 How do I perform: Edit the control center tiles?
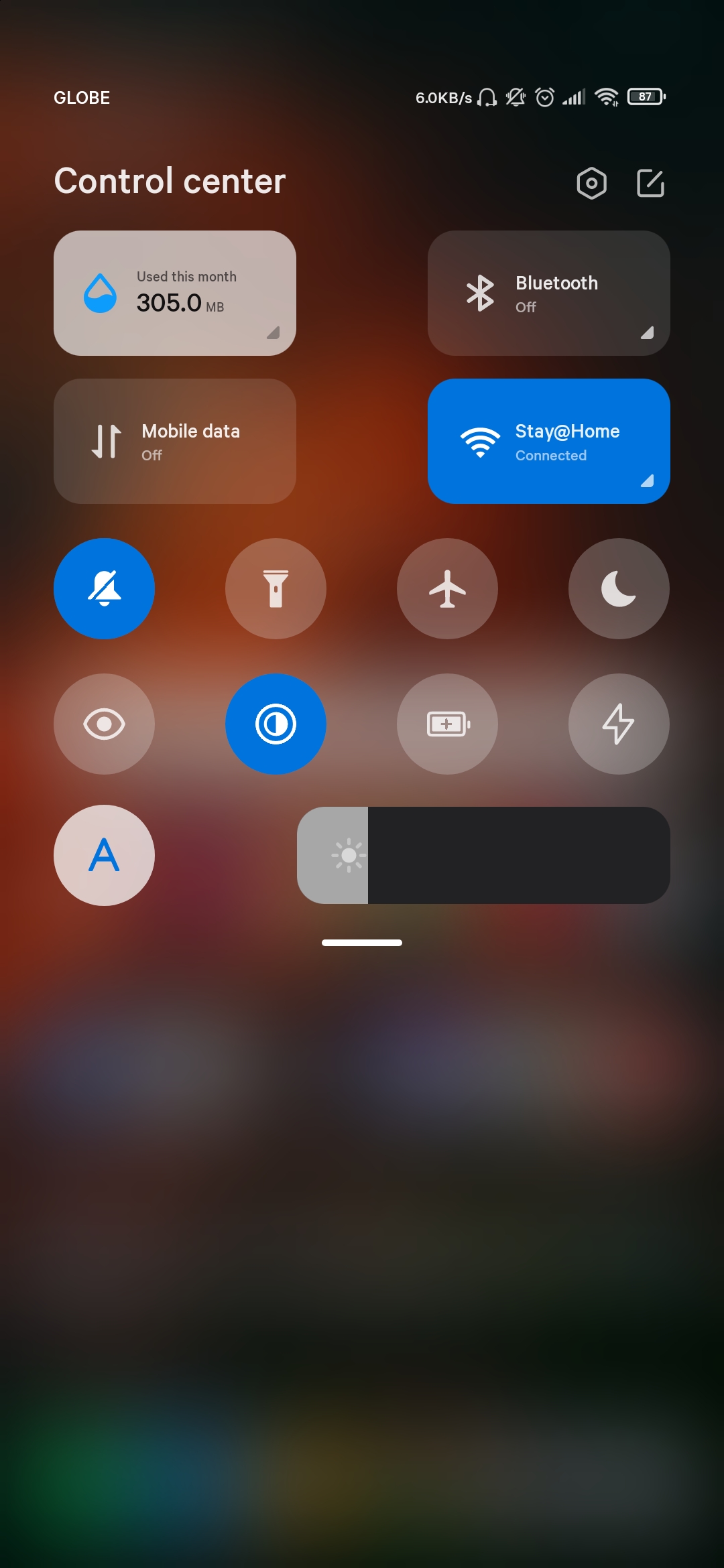pyautogui.click(x=650, y=183)
